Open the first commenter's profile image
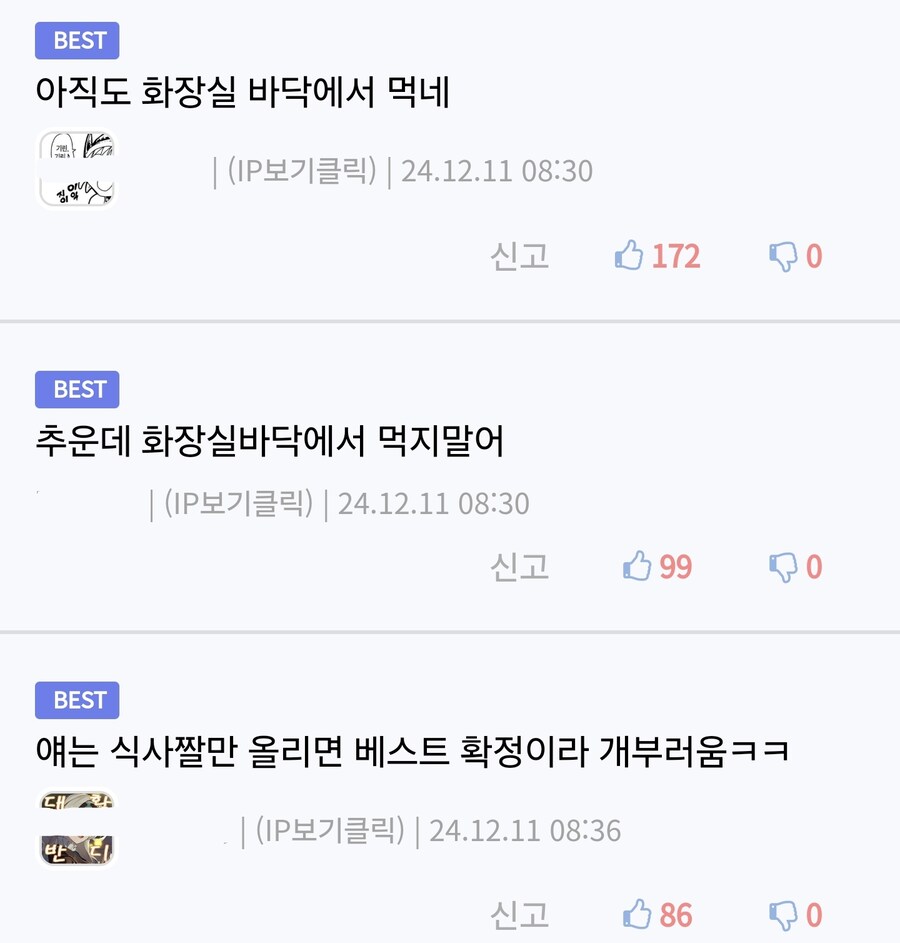Screen dimensions: 900x943 point(77,168)
